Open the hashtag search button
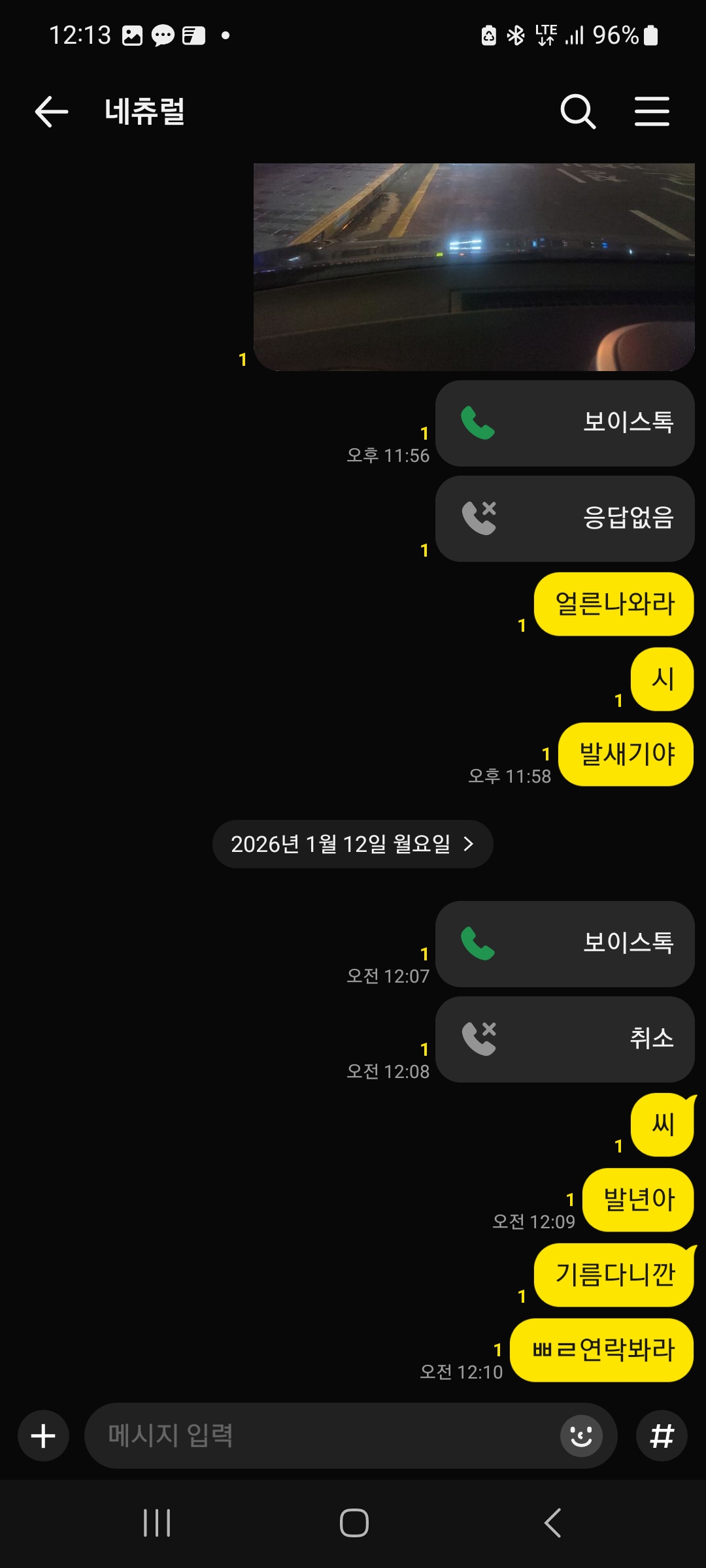Image resolution: width=706 pixels, height=1568 pixels. [662, 1435]
